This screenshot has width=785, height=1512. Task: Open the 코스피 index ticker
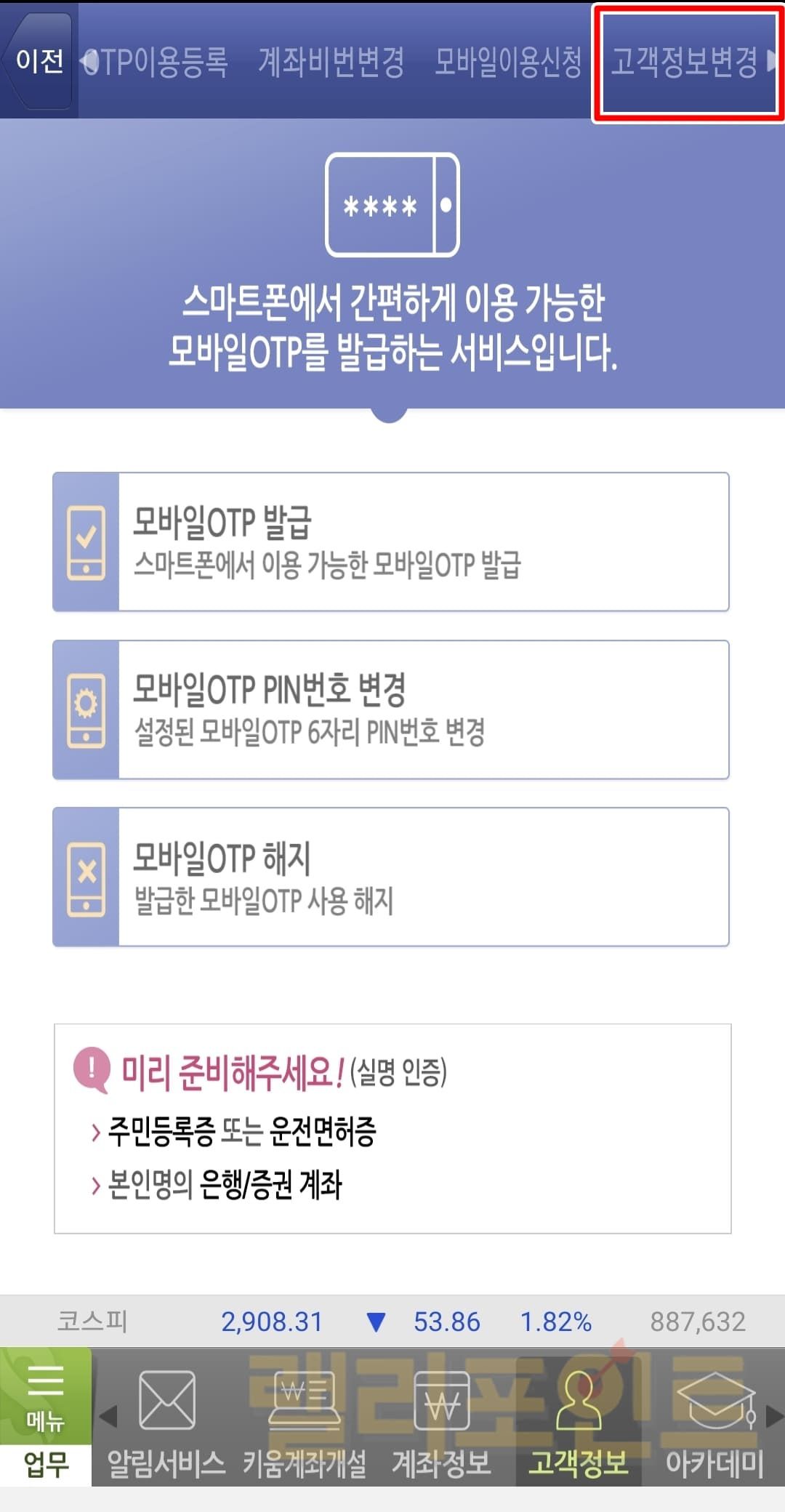click(x=392, y=1322)
